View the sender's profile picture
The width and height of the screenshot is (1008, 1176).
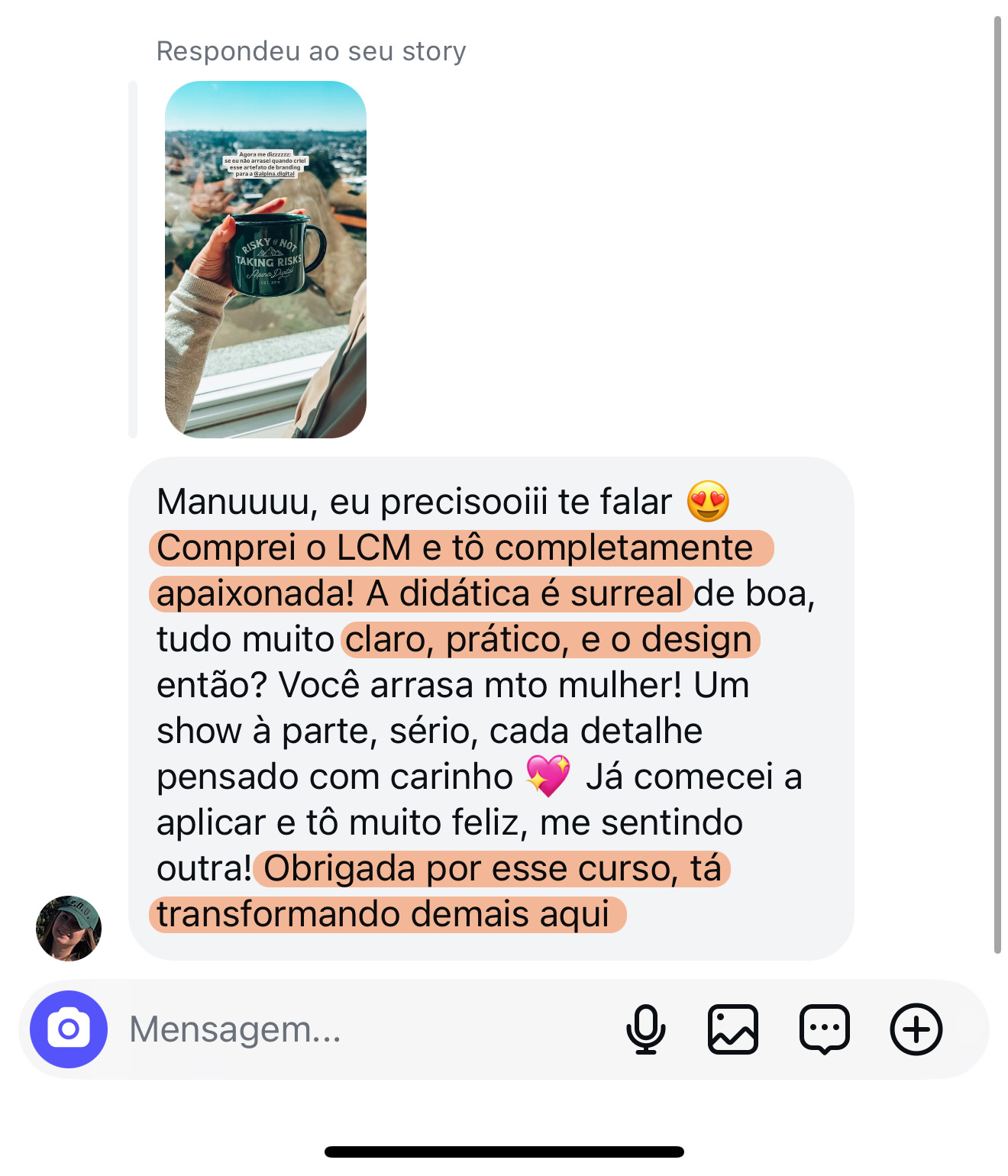(69, 928)
